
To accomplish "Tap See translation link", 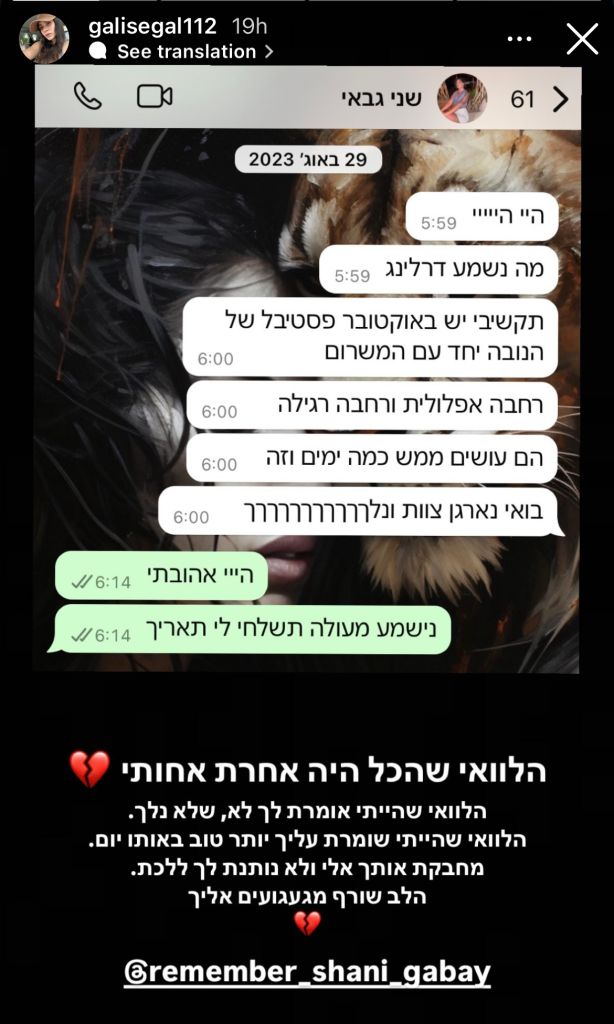I will pyautogui.click(x=186, y=52).
